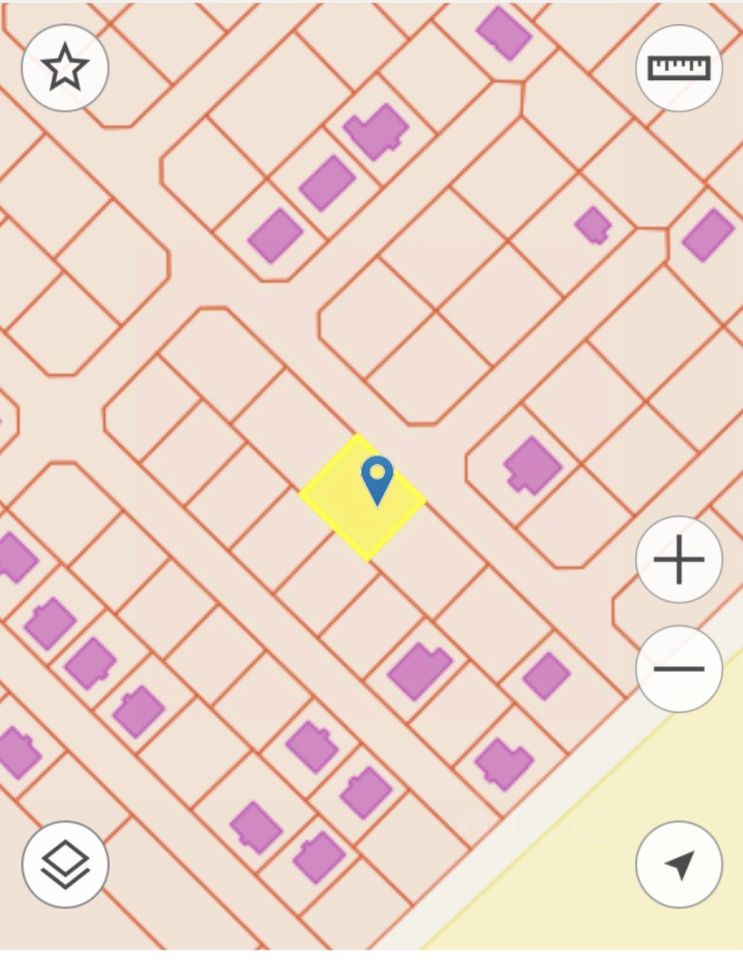Add this location to favorites

click(65, 68)
